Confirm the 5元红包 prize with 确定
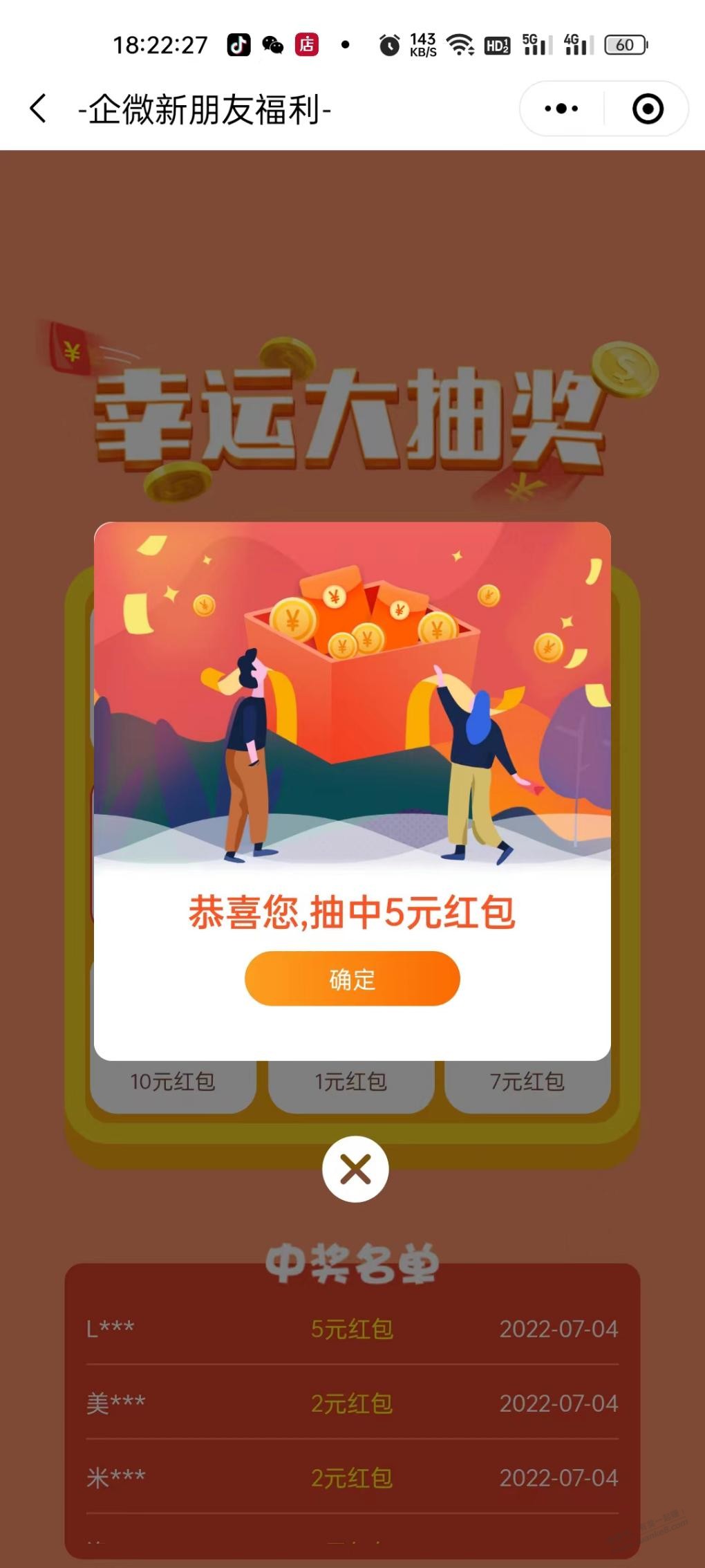This screenshot has width=705, height=1568. [352, 979]
